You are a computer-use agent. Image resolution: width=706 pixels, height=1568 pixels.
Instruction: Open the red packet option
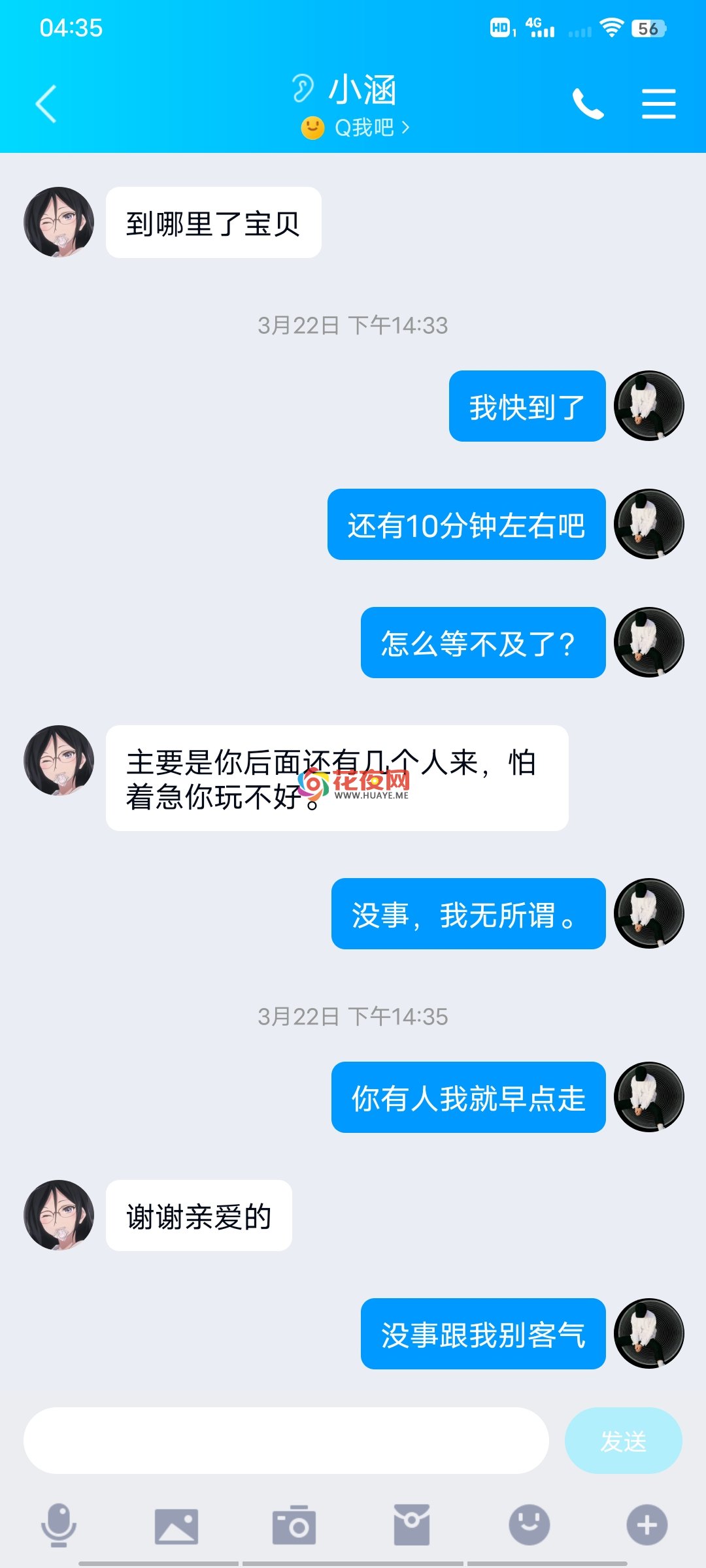[x=412, y=1525]
